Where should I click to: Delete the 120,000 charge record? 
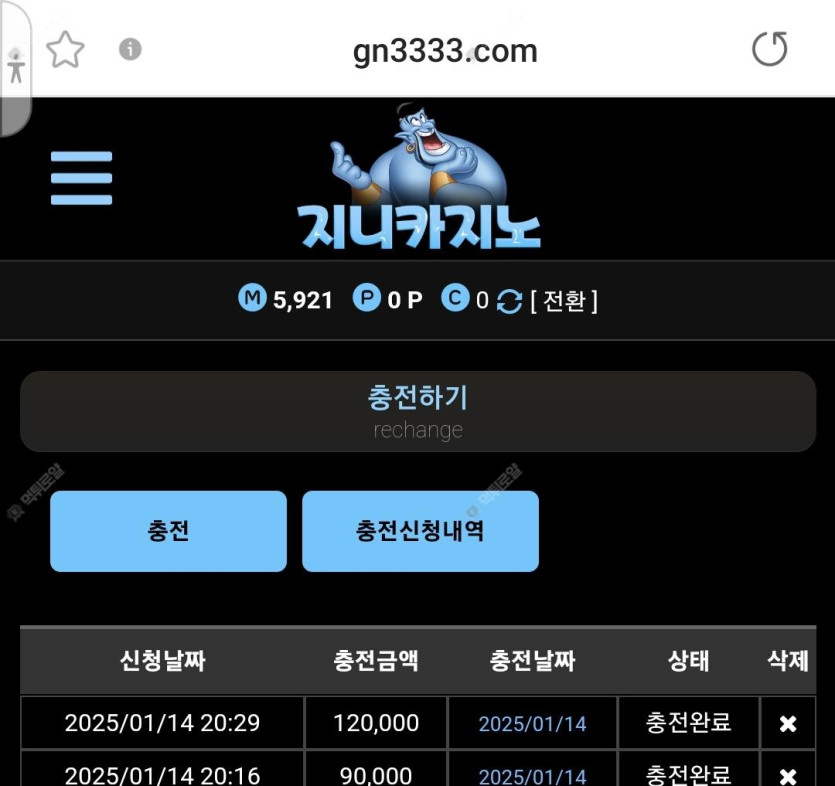[x=787, y=723]
